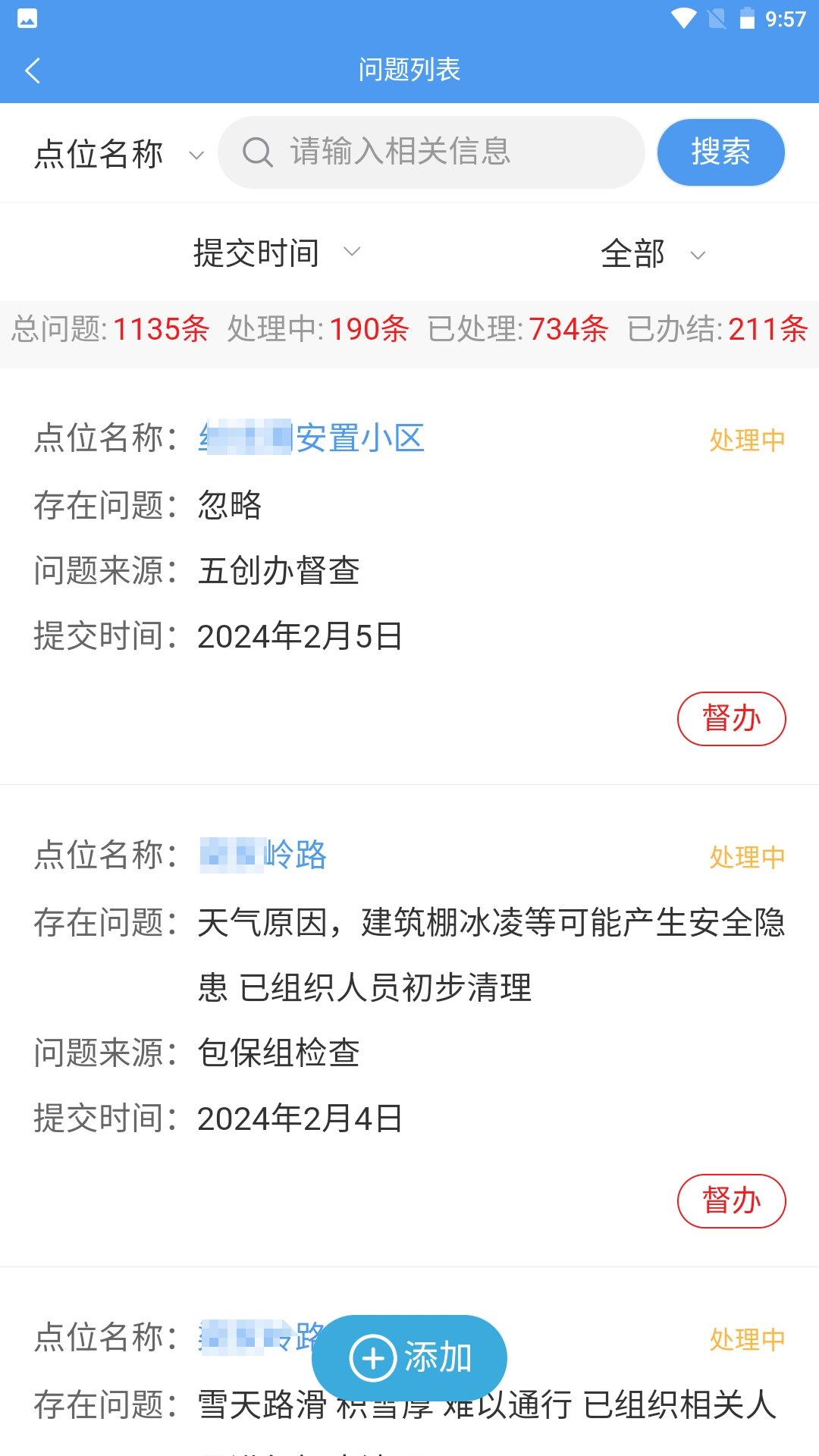Tap 督办 for the 2024年2月4日 issue
The image size is (819, 1456).
coord(731,1201)
